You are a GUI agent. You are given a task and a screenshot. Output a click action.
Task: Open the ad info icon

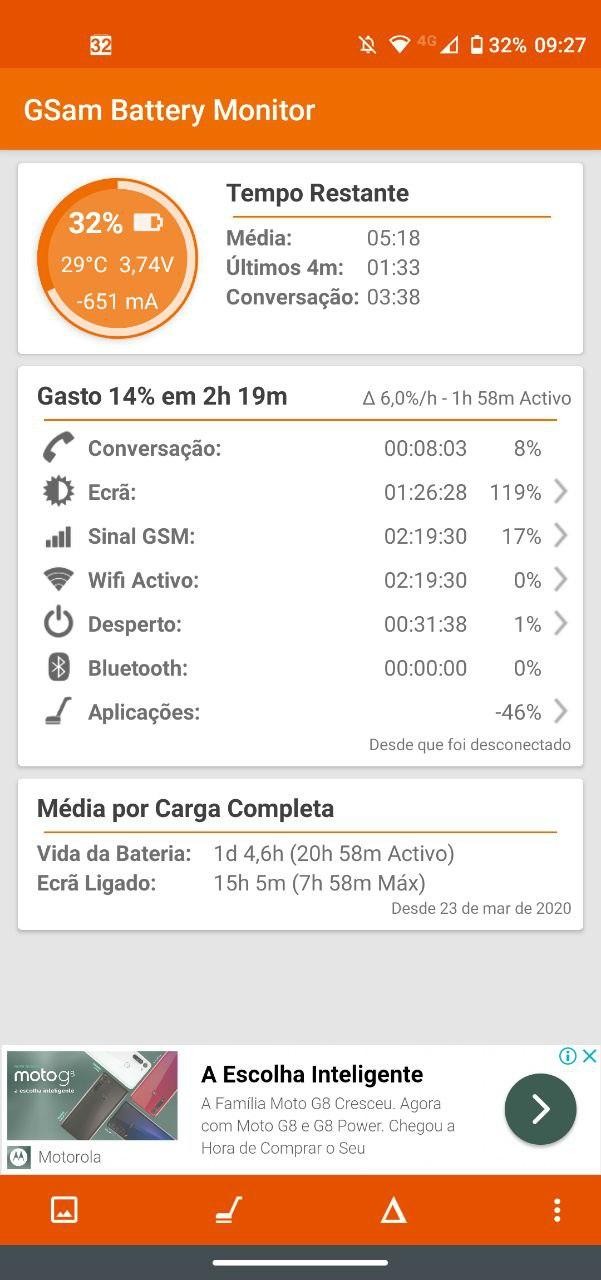[x=567, y=1056]
